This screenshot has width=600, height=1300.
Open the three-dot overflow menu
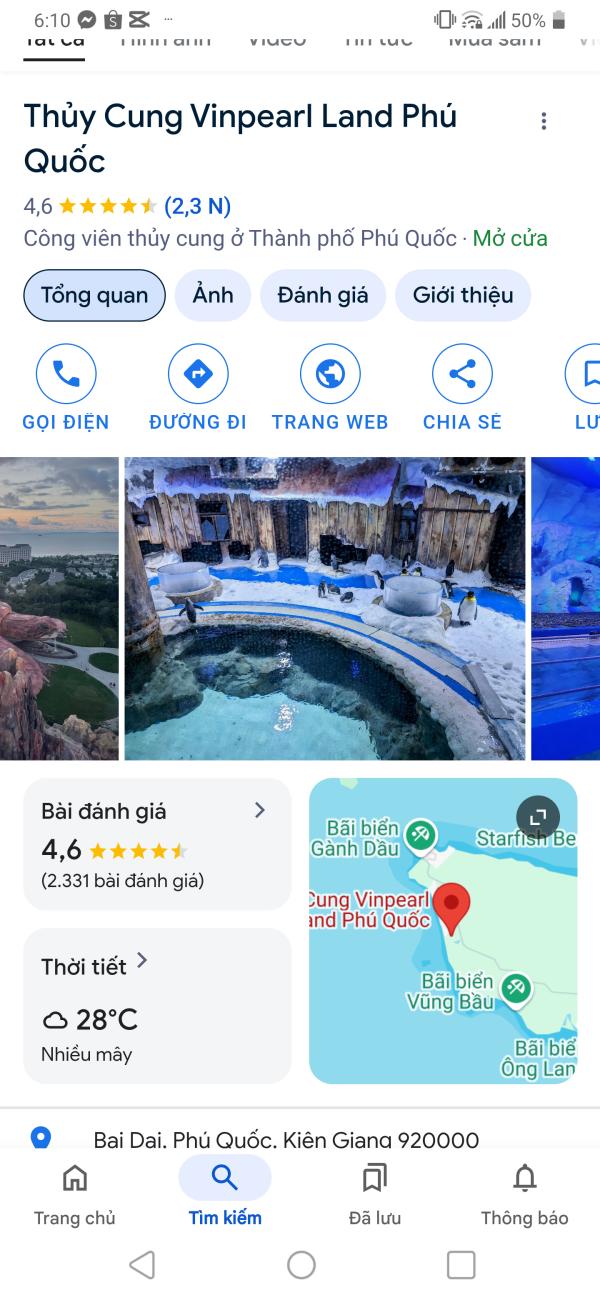(x=544, y=121)
